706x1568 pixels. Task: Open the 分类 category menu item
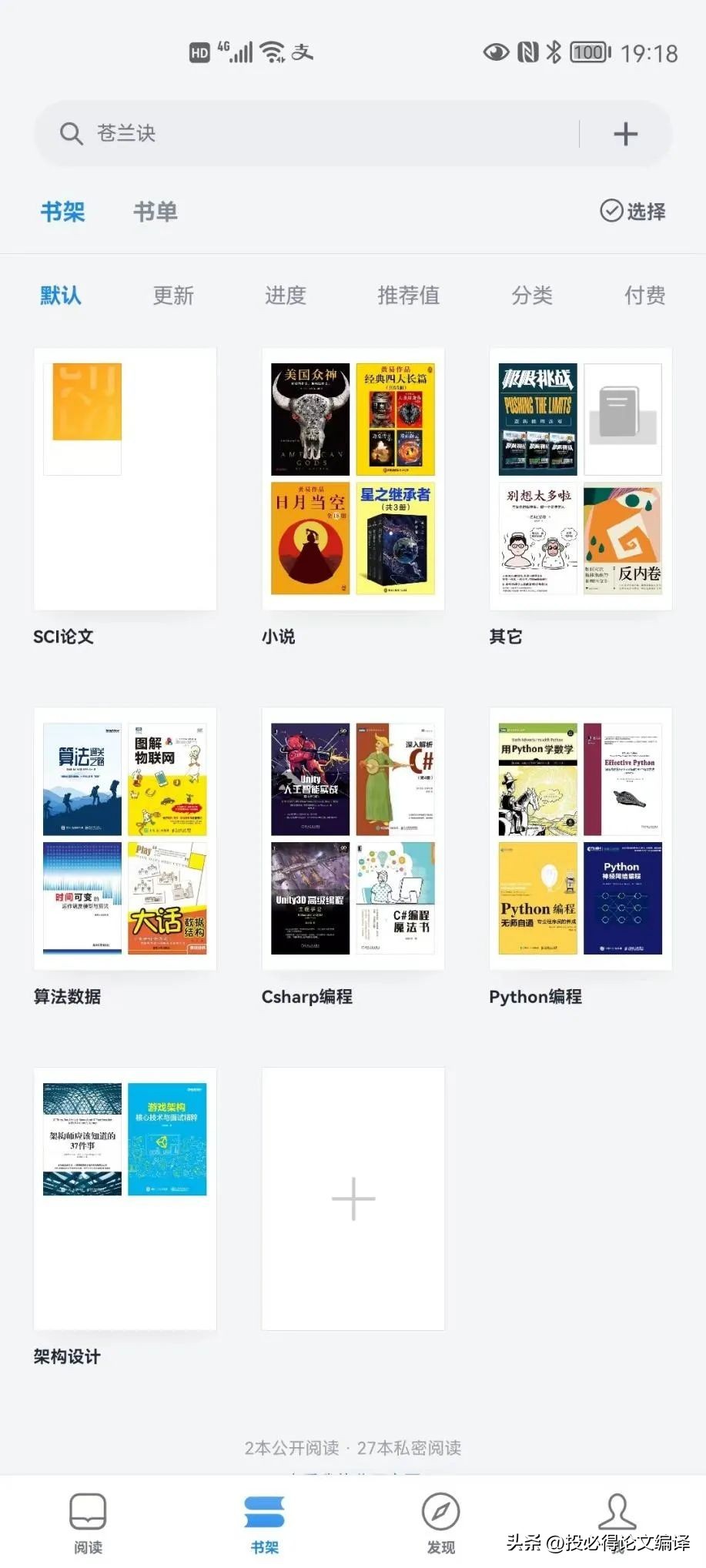pos(532,295)
